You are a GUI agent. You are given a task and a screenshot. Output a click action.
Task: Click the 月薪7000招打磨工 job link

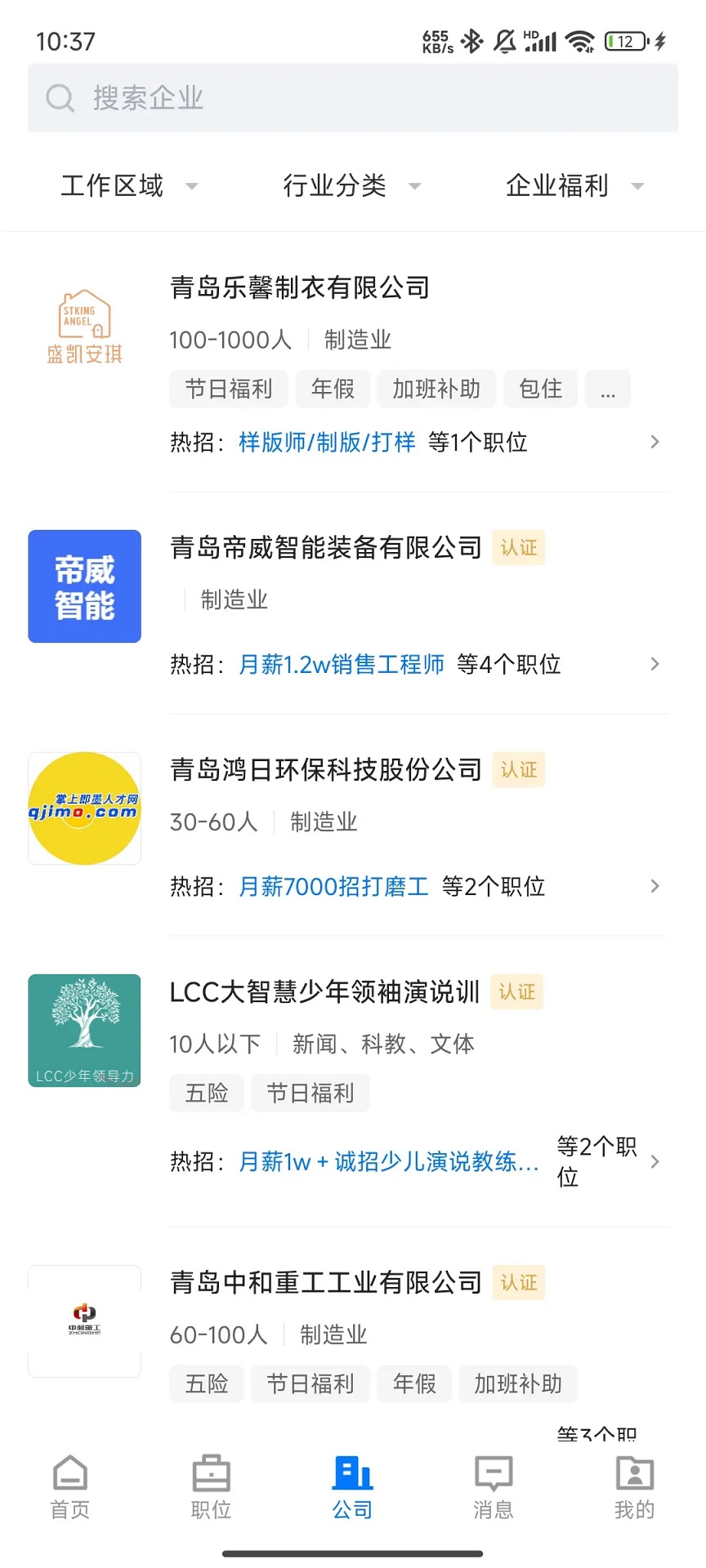point(333,886)
